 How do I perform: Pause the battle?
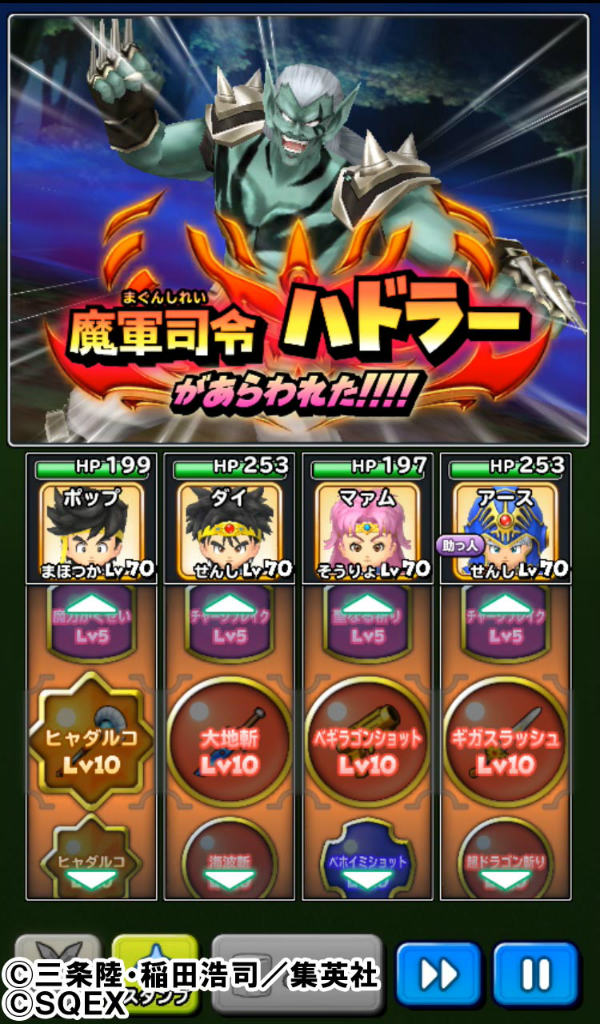coord(535,975)
